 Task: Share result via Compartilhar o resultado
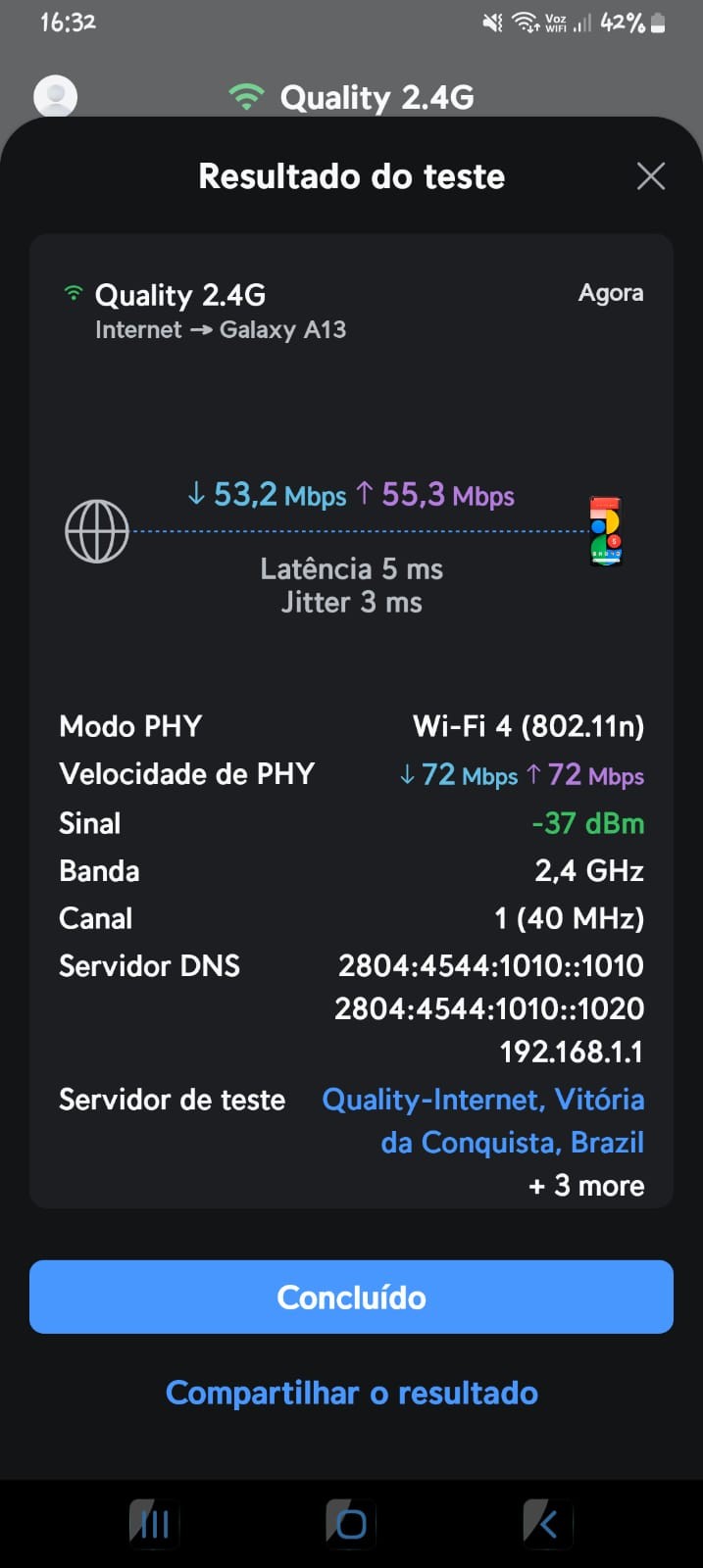tap(351, 1393)
